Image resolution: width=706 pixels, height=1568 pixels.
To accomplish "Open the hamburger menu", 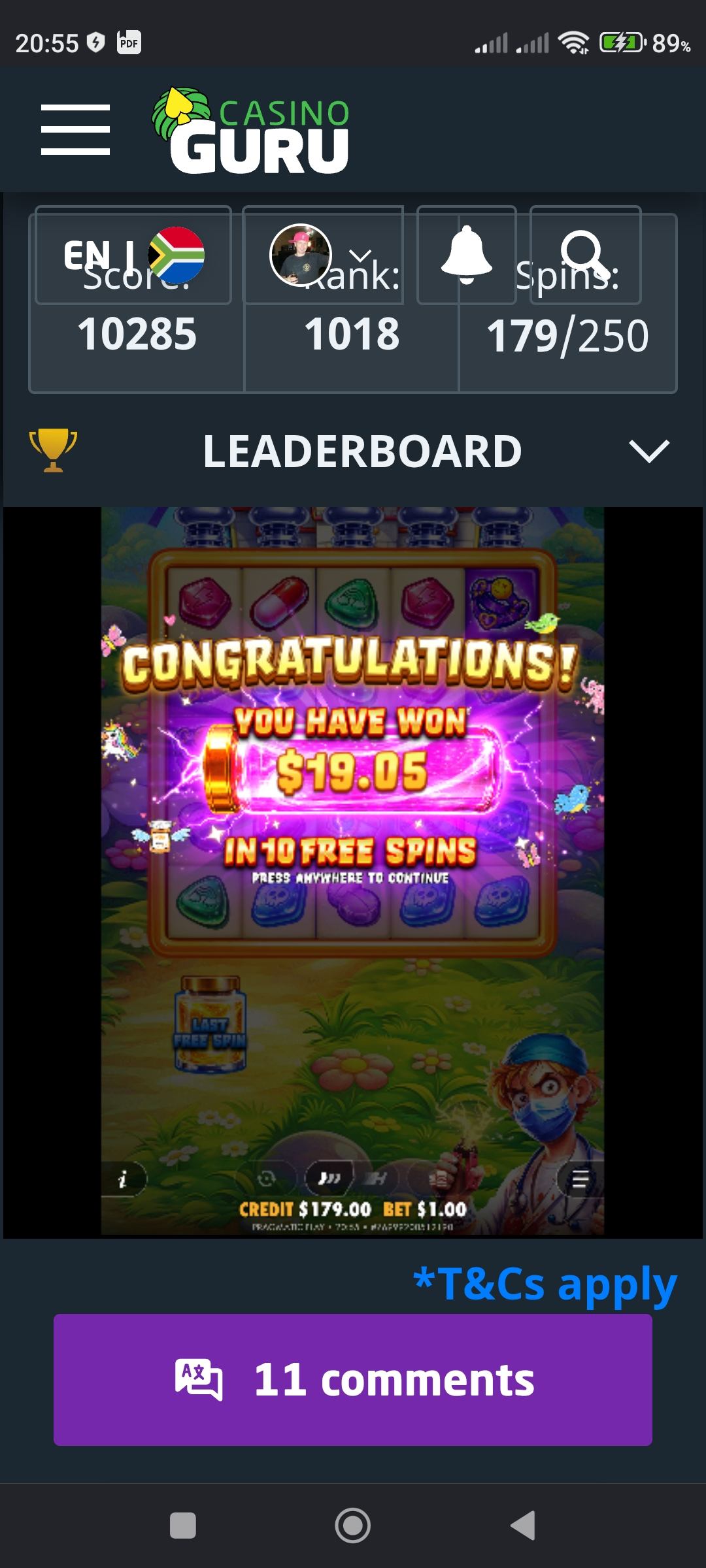I will tap(75, 129).
